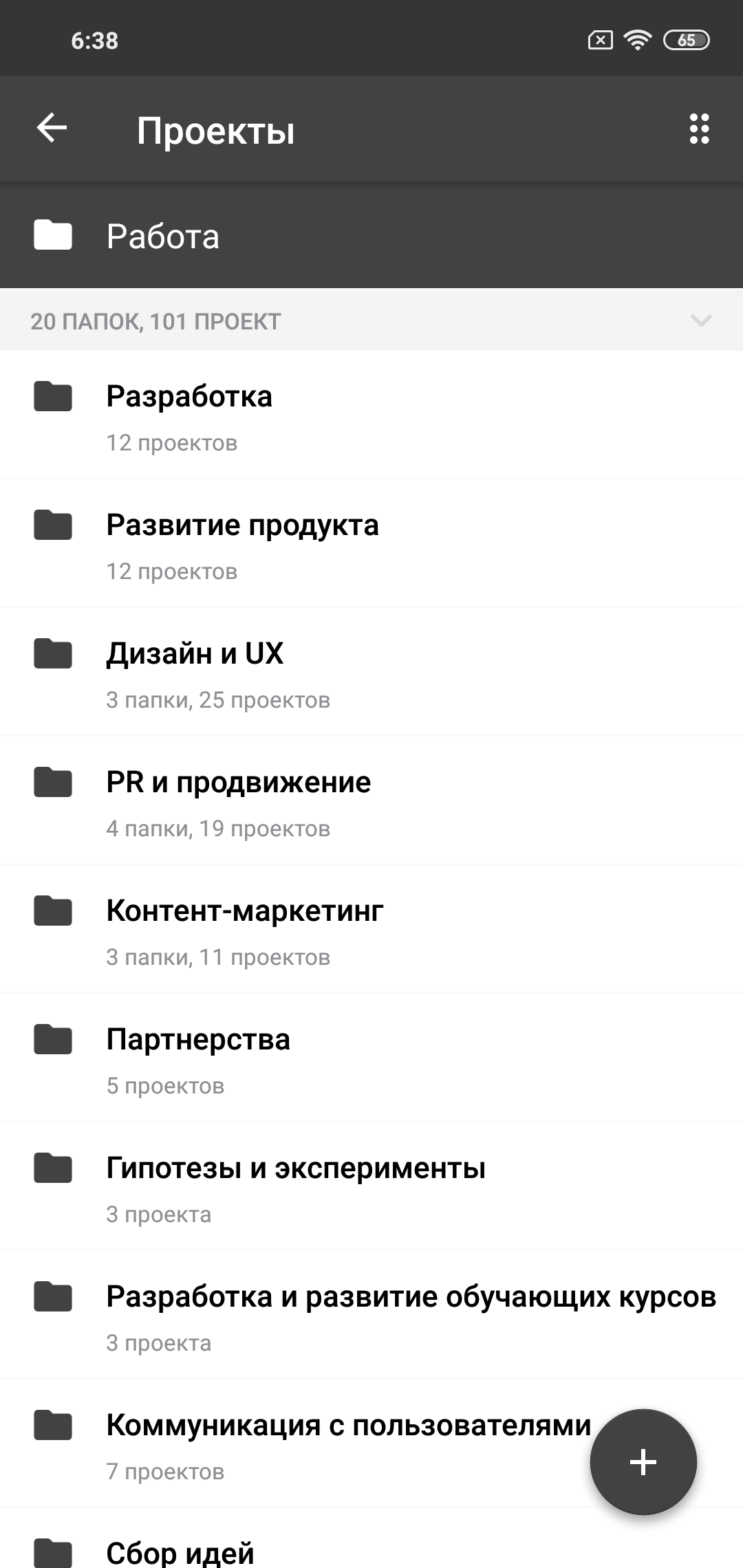Image resolution: width=743 pixels, height=1568 pixels.
Task: Open the Партнерства folder
Action: coord(371,1058)
